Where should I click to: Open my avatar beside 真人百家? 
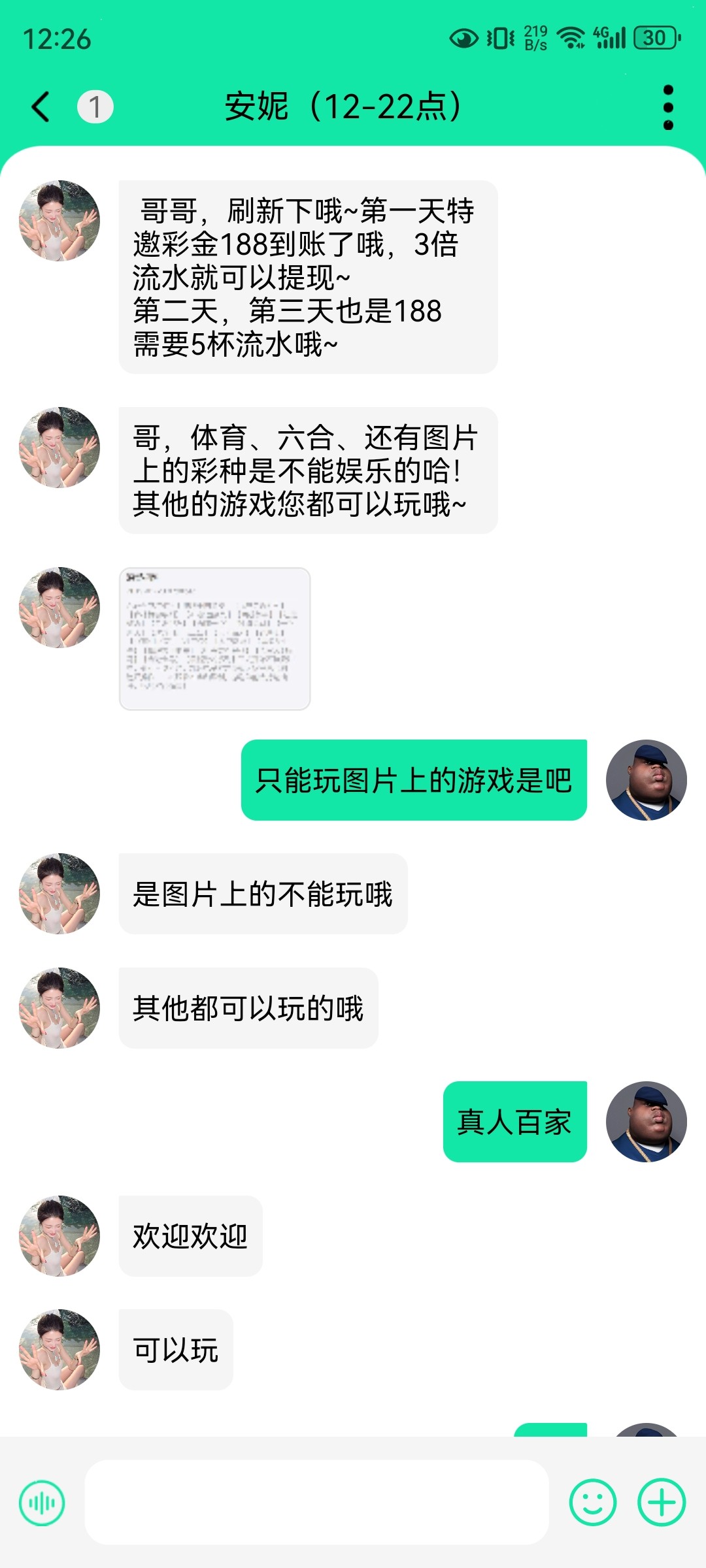pyautogui.click(x=646, y=1122)
